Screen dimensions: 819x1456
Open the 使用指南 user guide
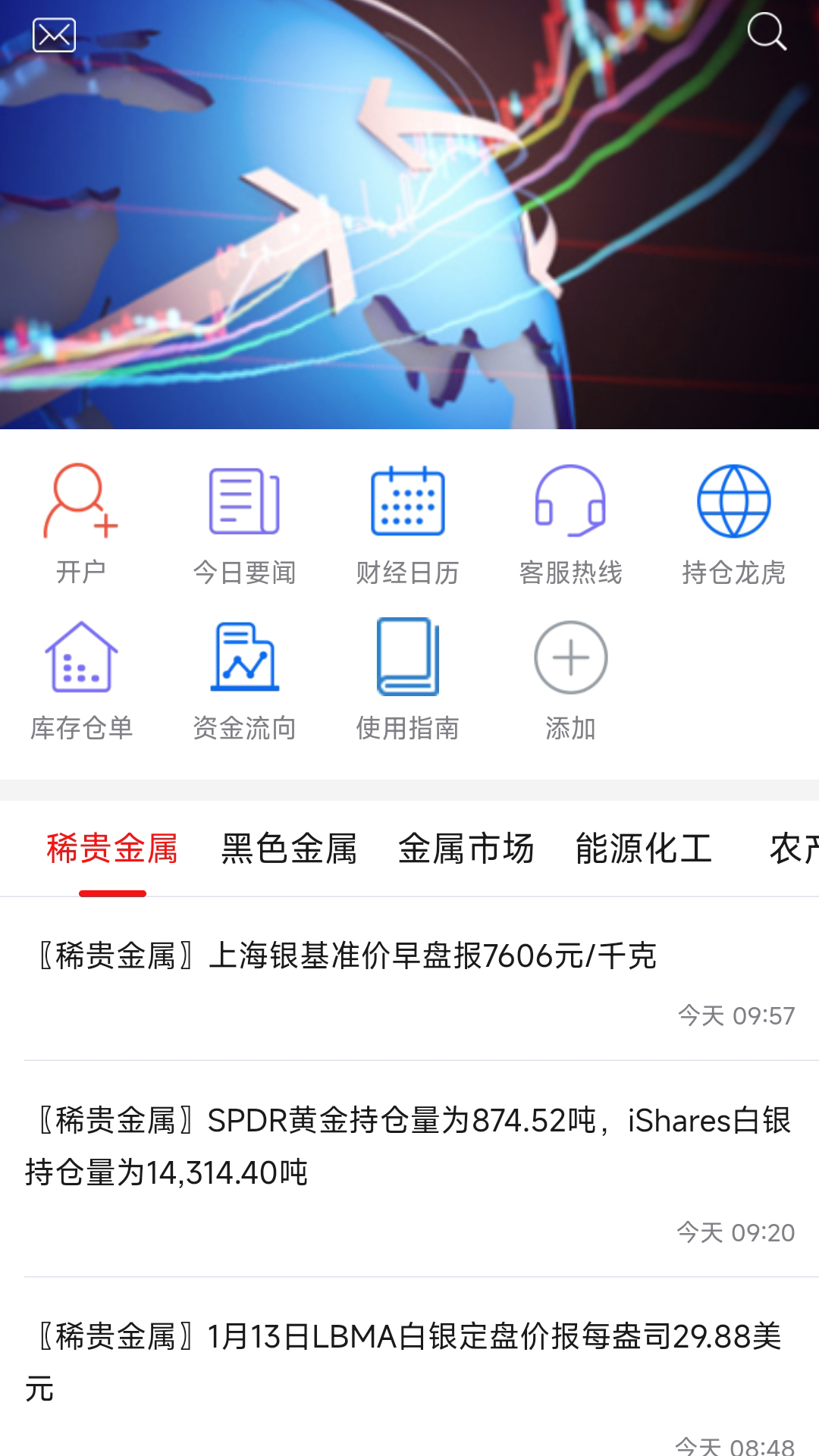[x=407, y=679]
